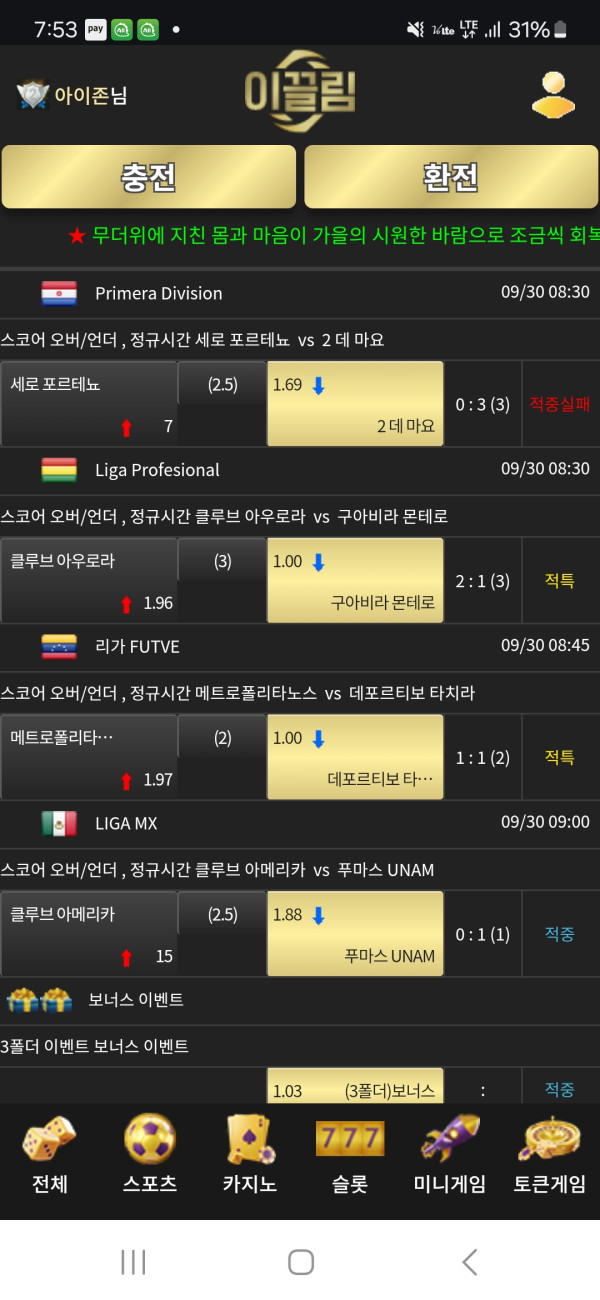
Task: Select the 2 데 마요 bet cell
Action: point(355,404)
